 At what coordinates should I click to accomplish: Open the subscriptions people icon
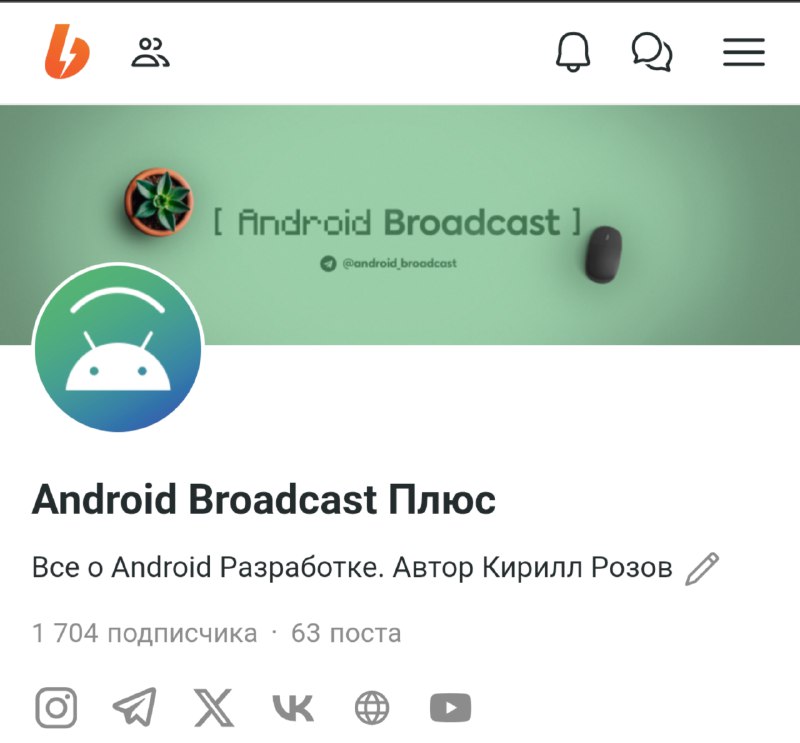tap(150, 52)
